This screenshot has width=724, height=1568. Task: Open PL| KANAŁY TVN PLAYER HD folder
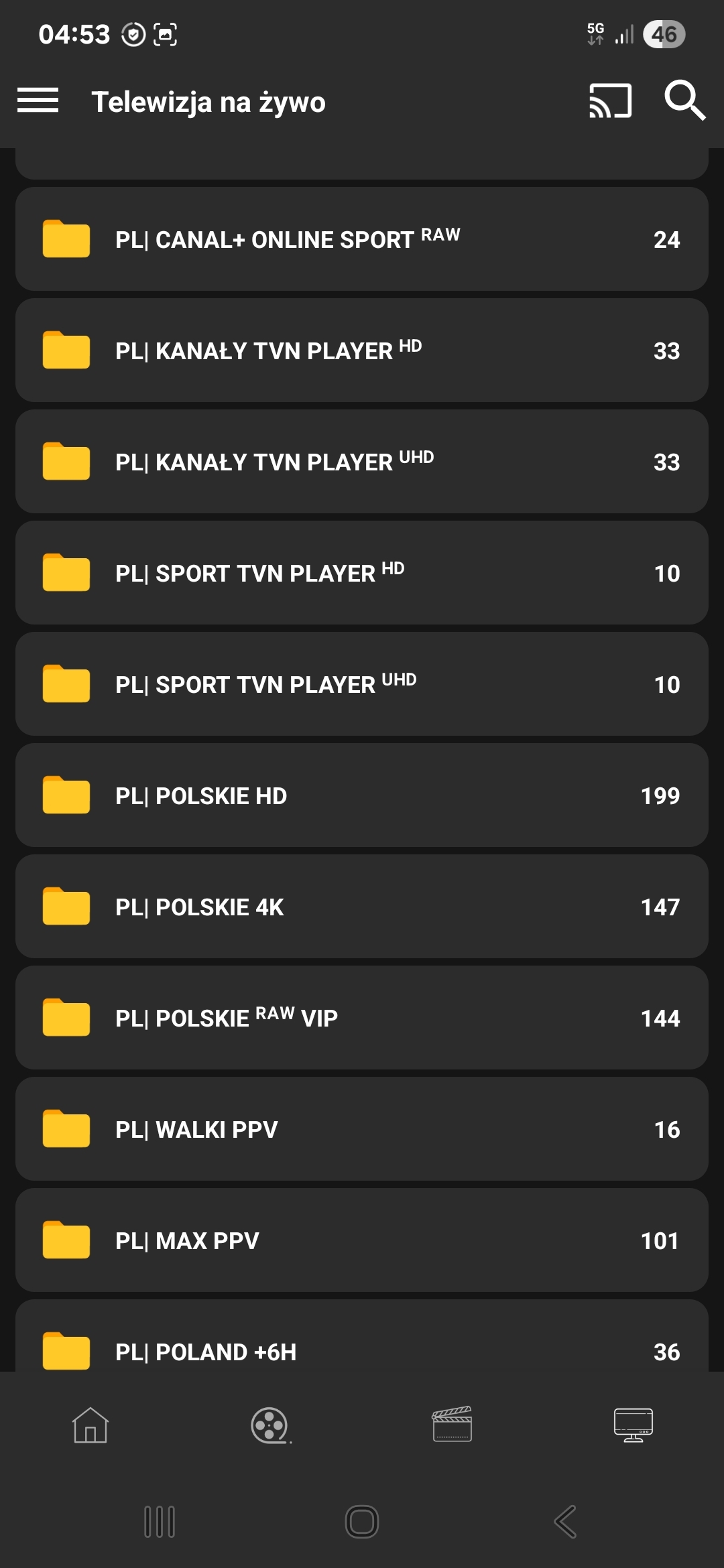click(x=362, y=350)
